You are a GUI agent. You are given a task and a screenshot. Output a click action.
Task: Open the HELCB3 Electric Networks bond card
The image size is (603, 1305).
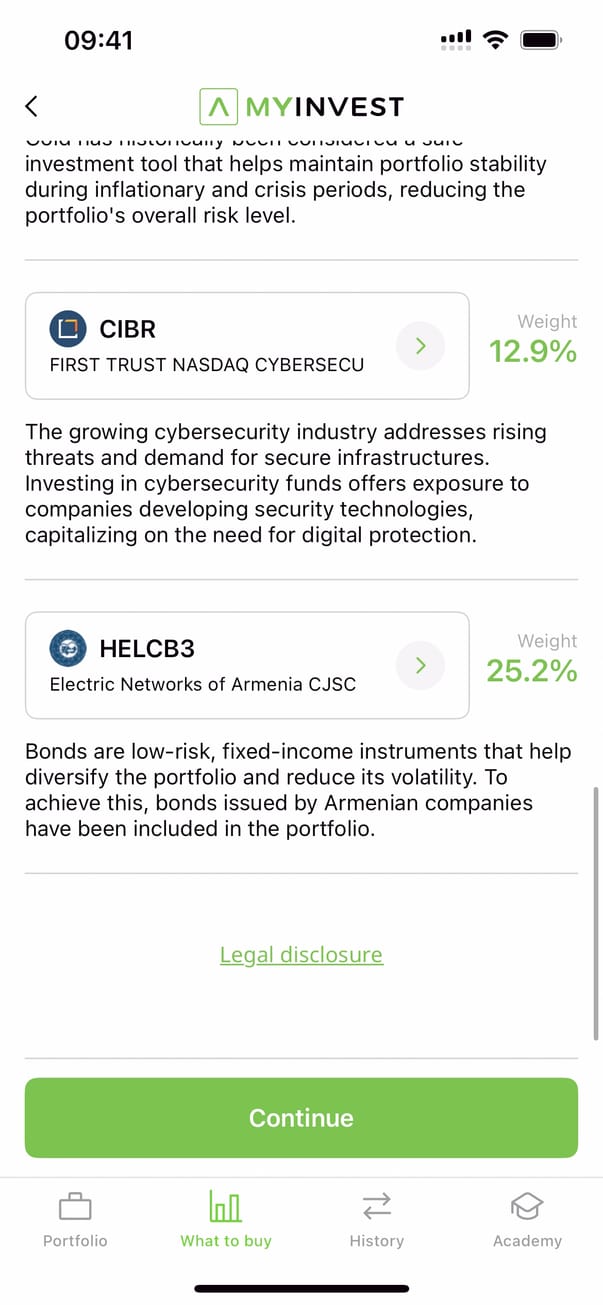point(246,665)
